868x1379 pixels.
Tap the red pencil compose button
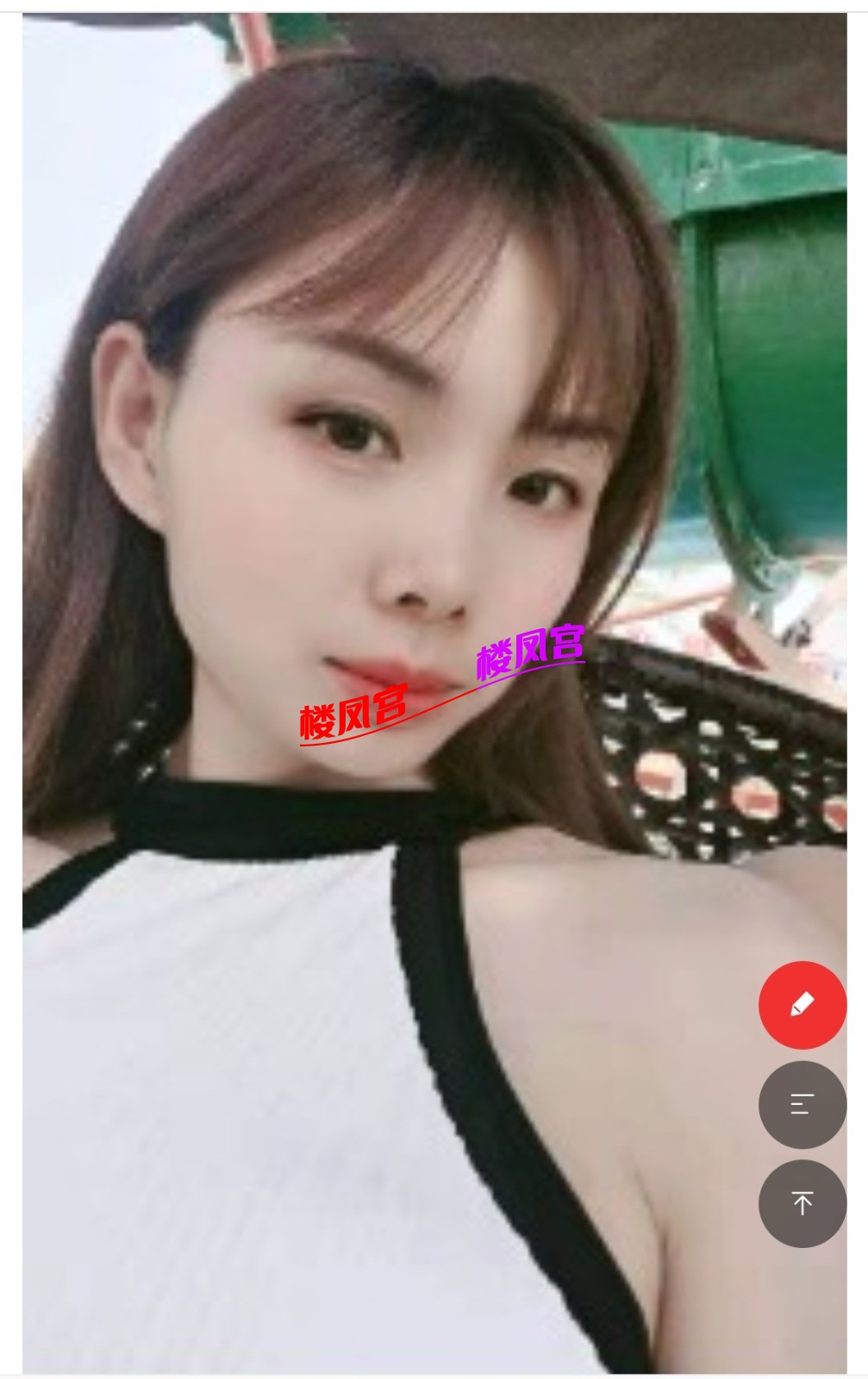click(x=802, y=1005)
